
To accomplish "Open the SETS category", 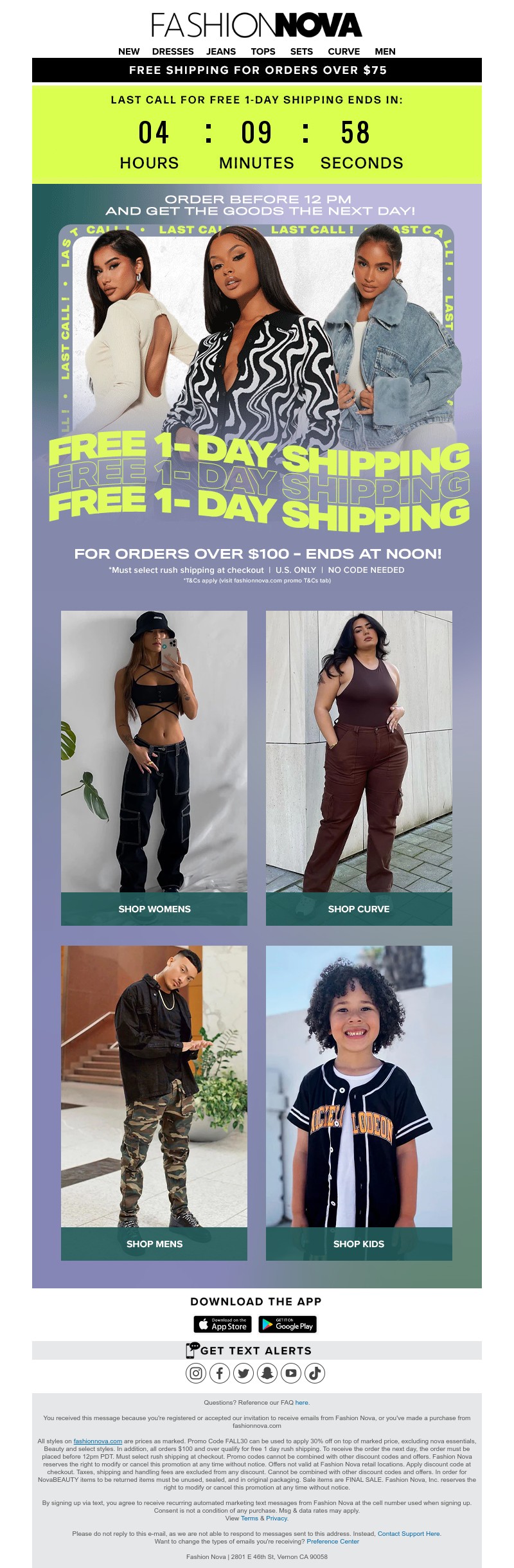I will click(301, 51).
